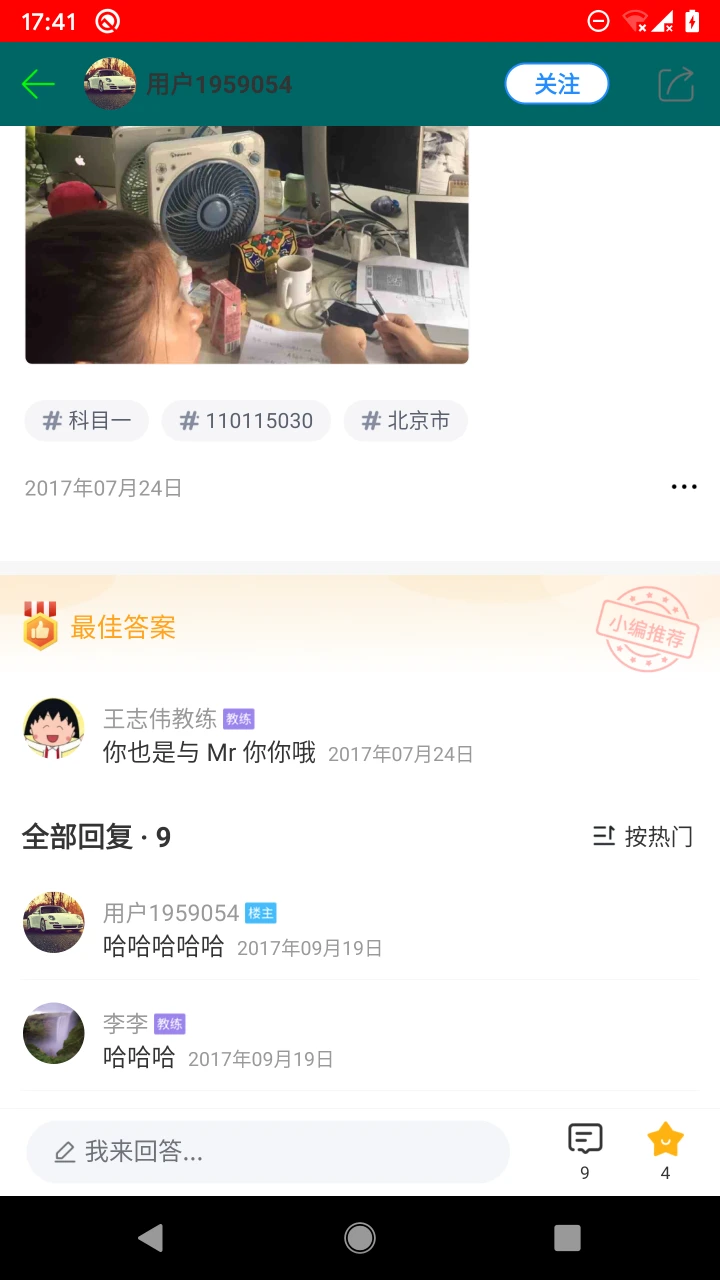Open the post's desk photo
720x1280 pixels.
click(247, 244)
